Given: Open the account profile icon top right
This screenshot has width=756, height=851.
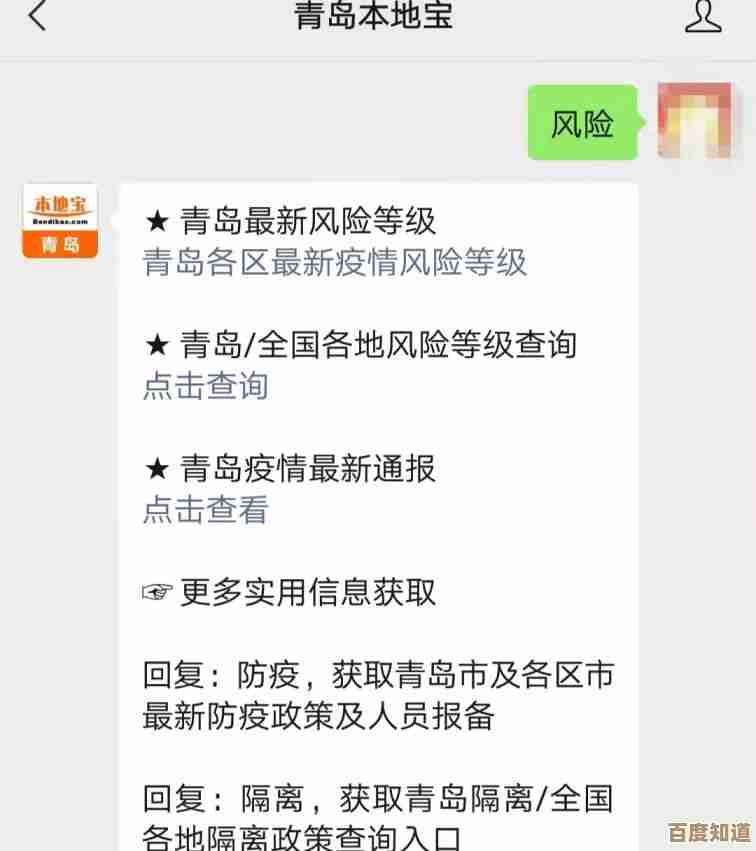Looking at the screenshot, I should [x=704, y=17].
